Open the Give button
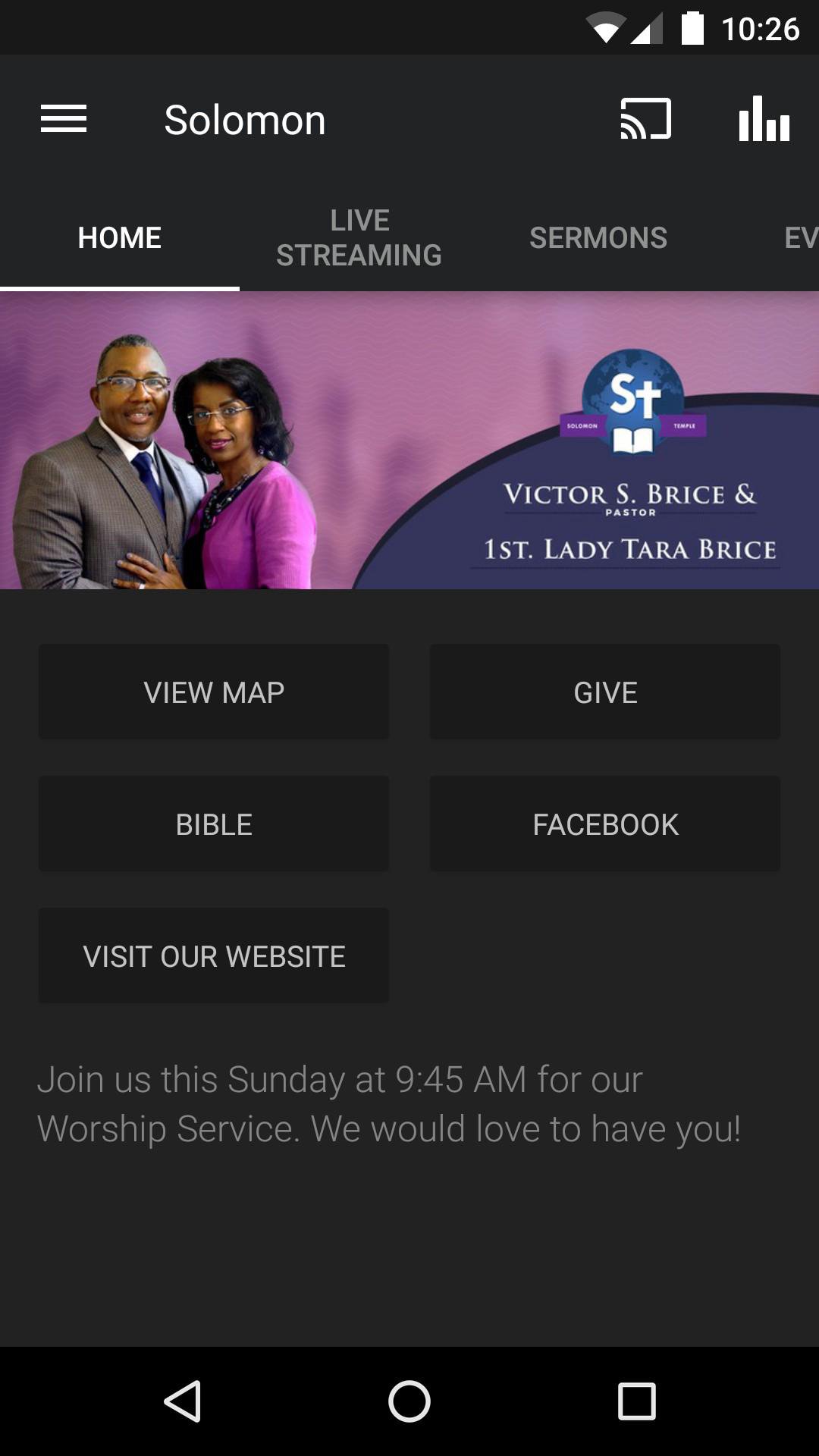Screen dimensions: 819x1456 coord(604,692)
